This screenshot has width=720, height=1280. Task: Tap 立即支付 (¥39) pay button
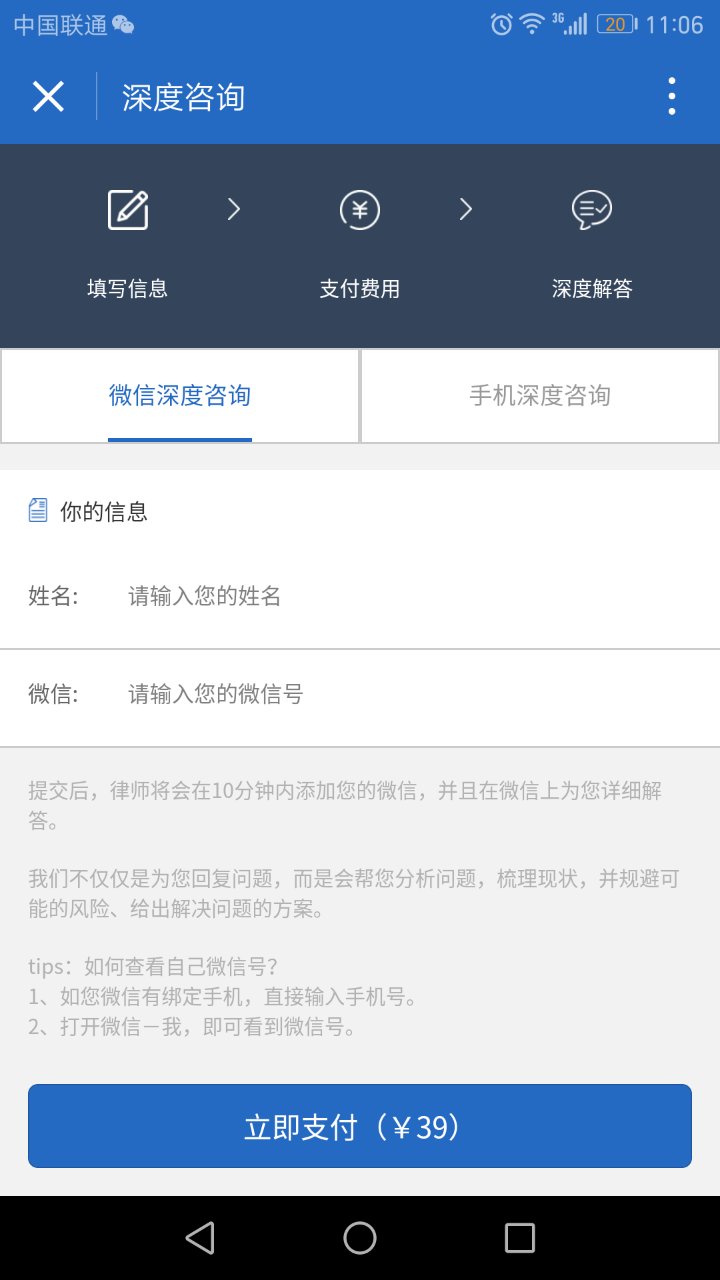pyautogui.click(x=360, y=1126)
